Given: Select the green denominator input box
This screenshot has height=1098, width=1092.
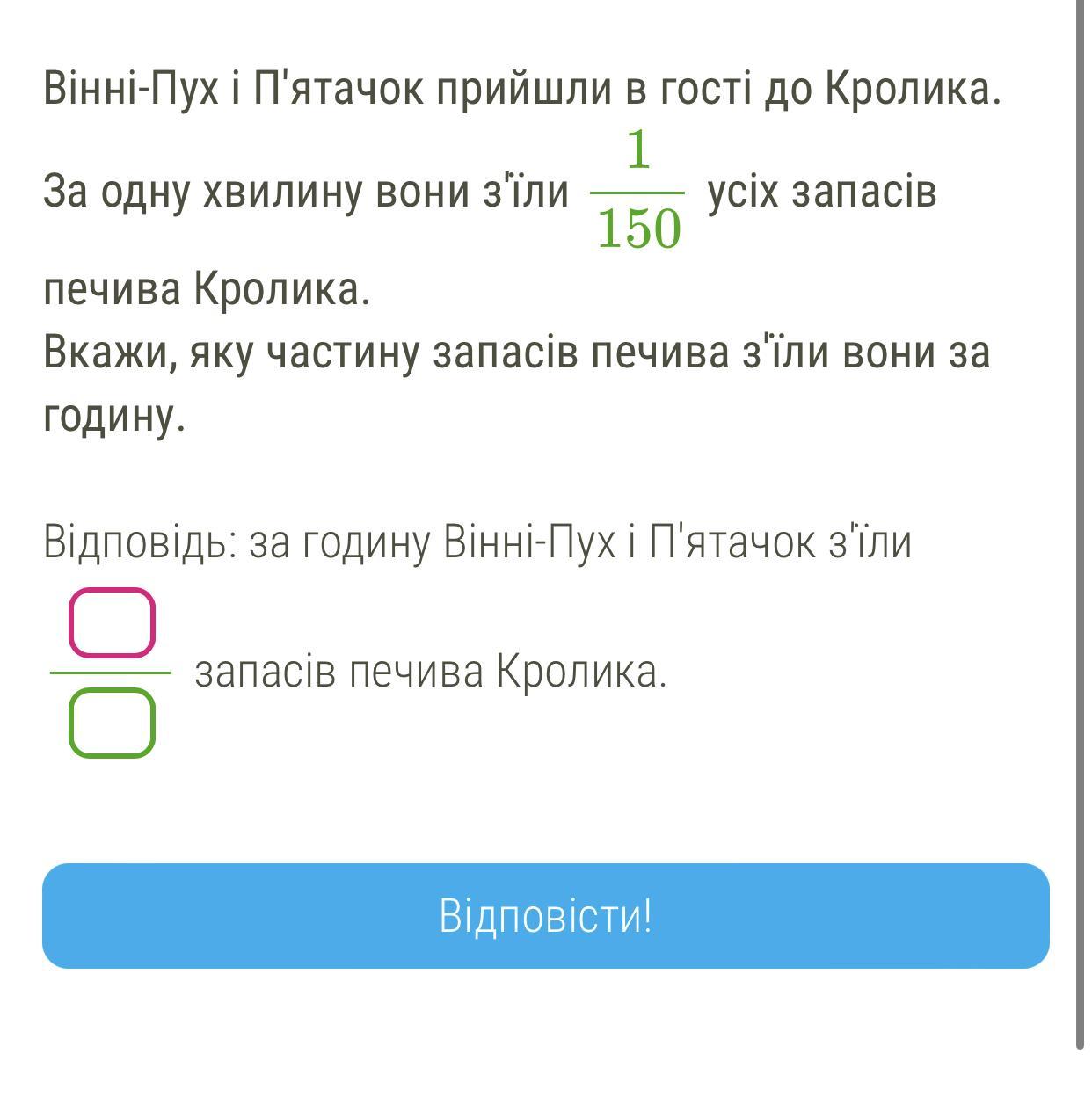Looking at the screenshot, I should click(x=112, y=723).
